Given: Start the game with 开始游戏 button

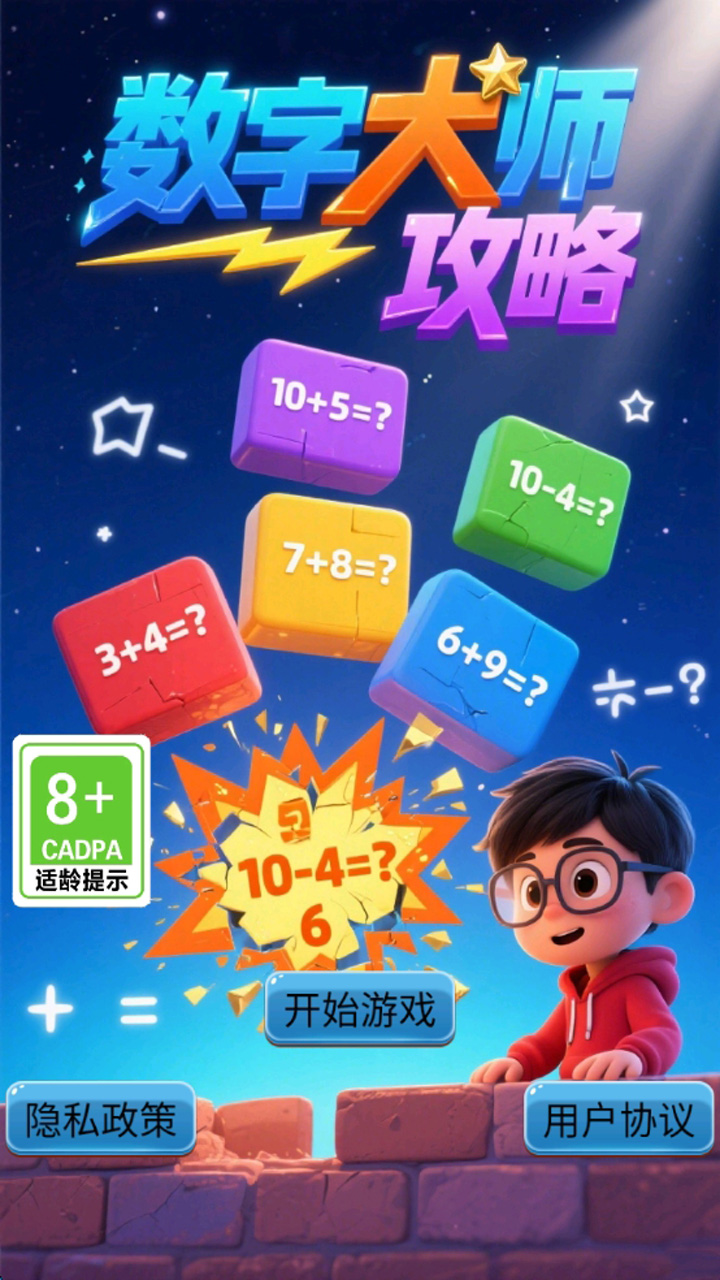Looking at the screenshot, I should (x=360, y=1010).
